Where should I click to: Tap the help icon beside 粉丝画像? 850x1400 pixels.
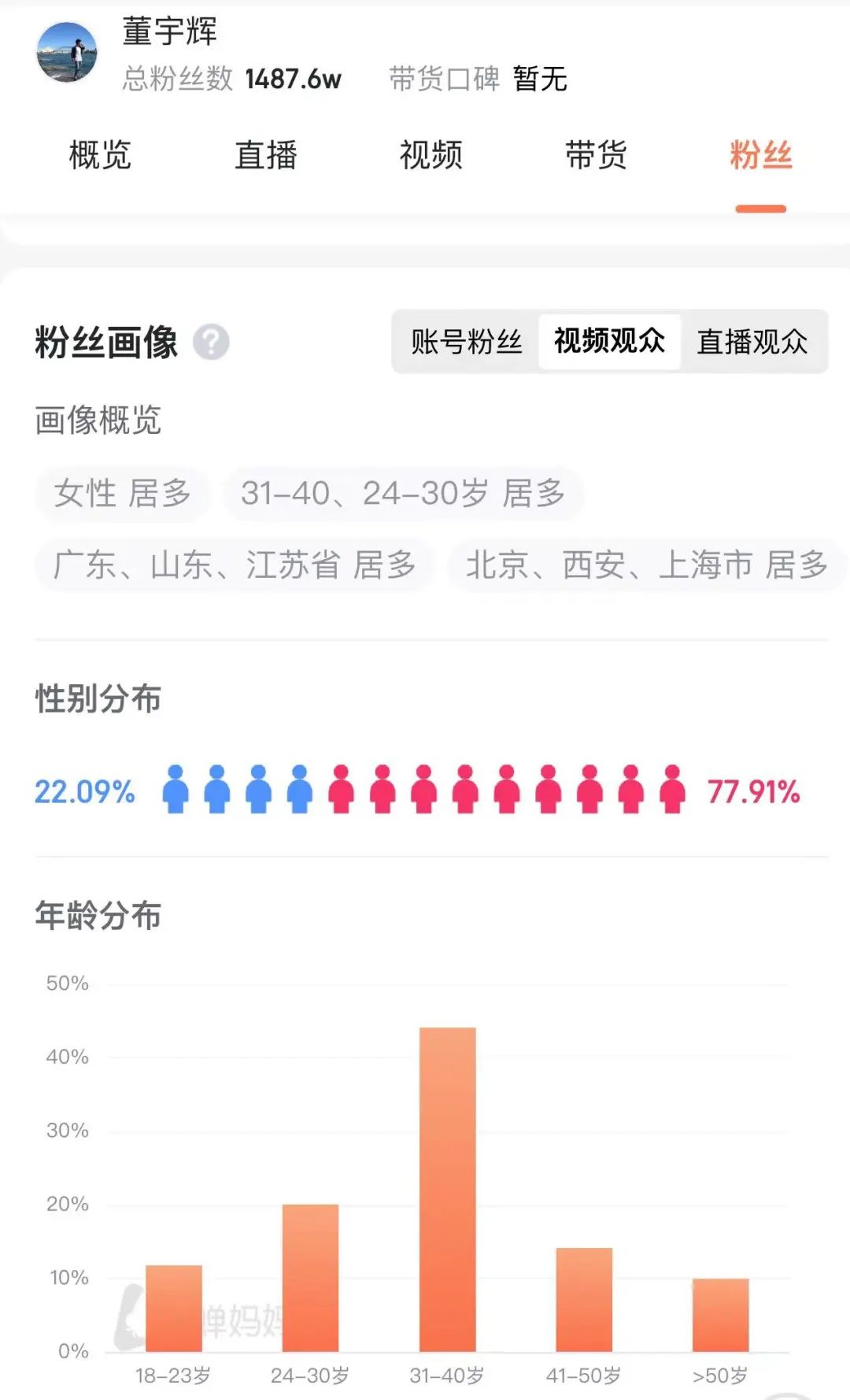click(x=211, y=343)
